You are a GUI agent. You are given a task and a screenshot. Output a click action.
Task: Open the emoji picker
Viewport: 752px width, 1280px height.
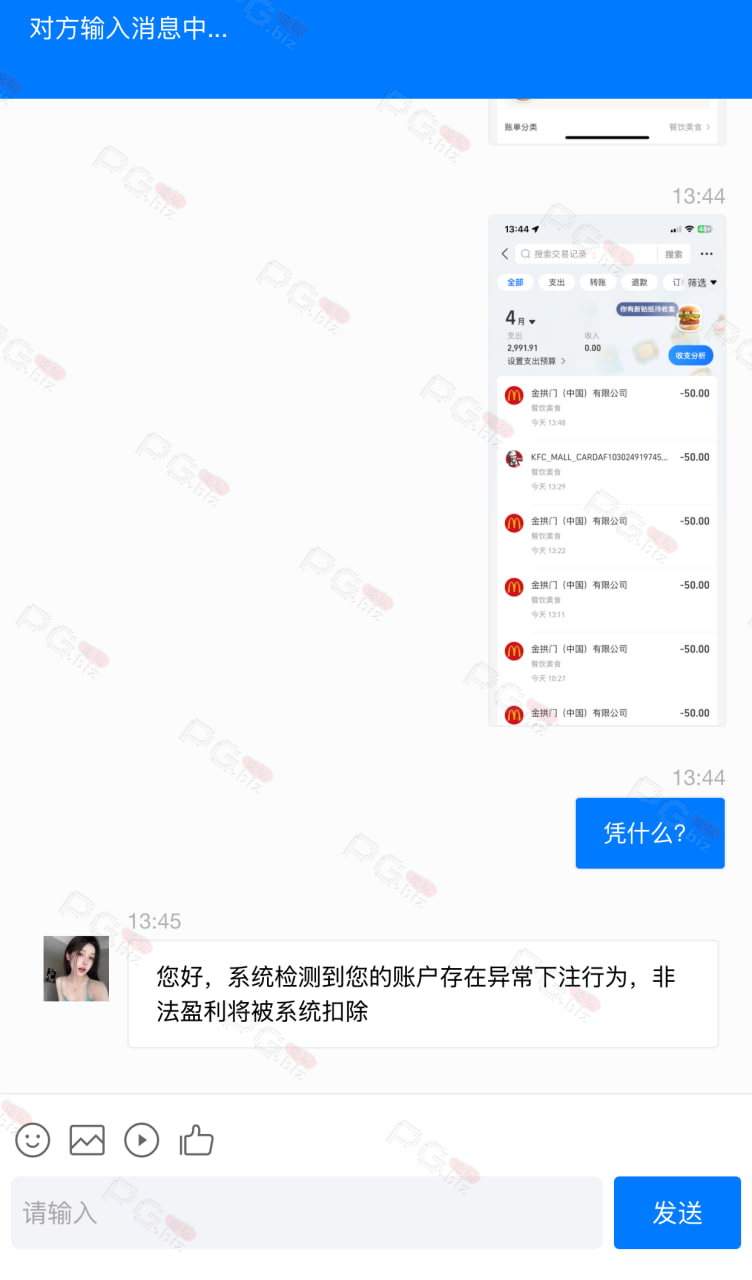tap(33, 1140)
